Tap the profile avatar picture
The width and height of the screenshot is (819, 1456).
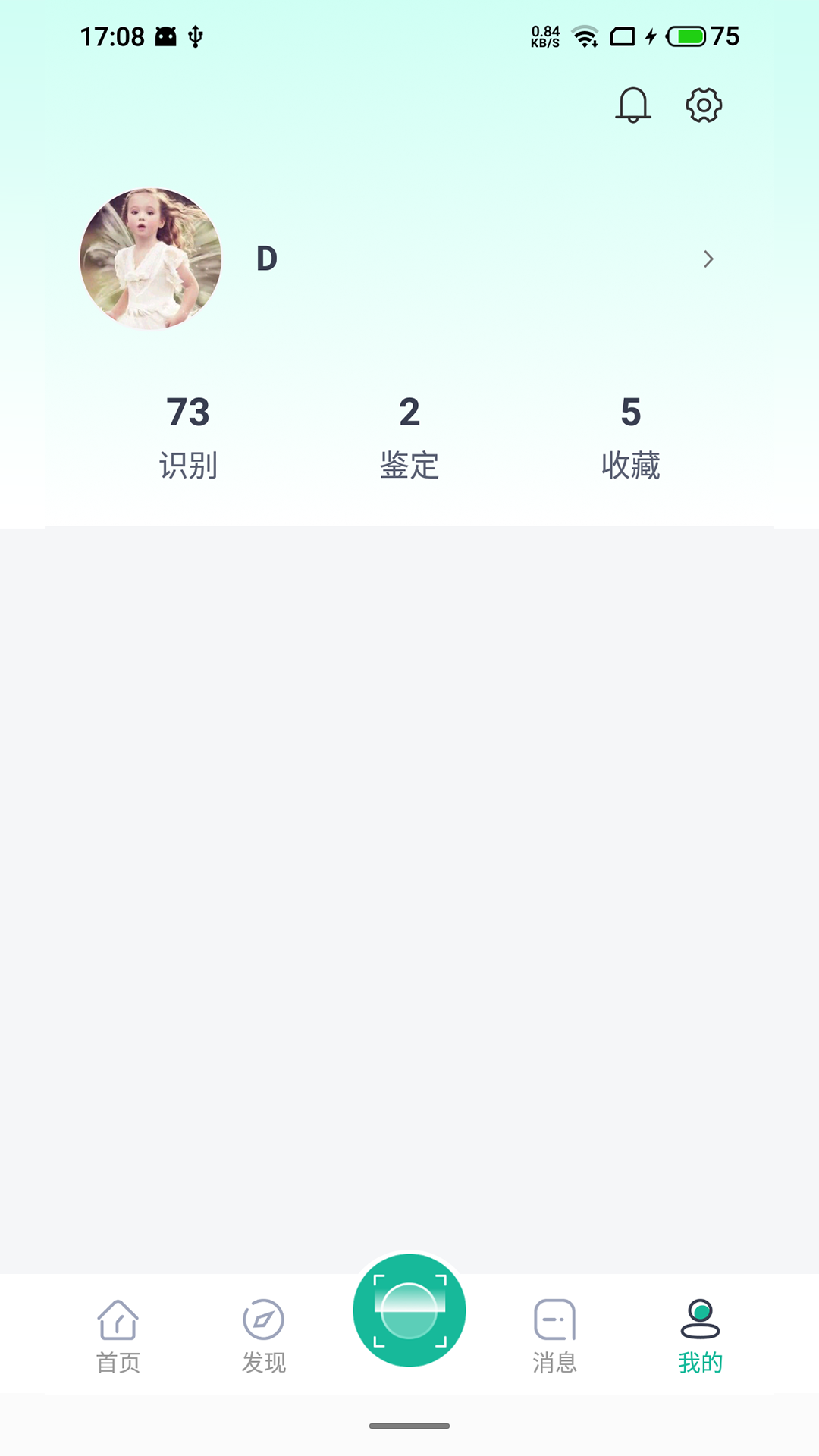[x=151, y=259]
